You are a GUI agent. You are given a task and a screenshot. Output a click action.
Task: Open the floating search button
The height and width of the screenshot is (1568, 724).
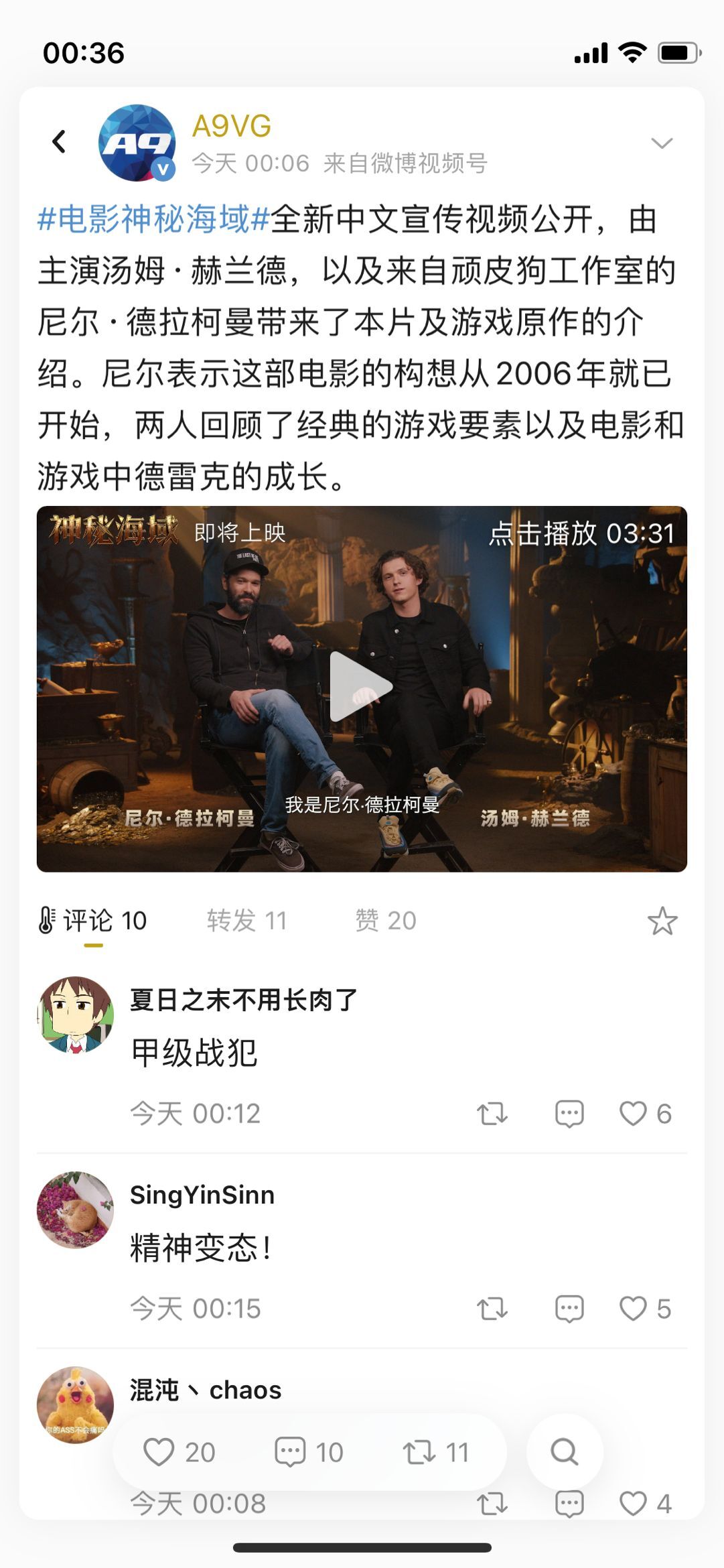pyautogui.click(x=564, y=1453)
